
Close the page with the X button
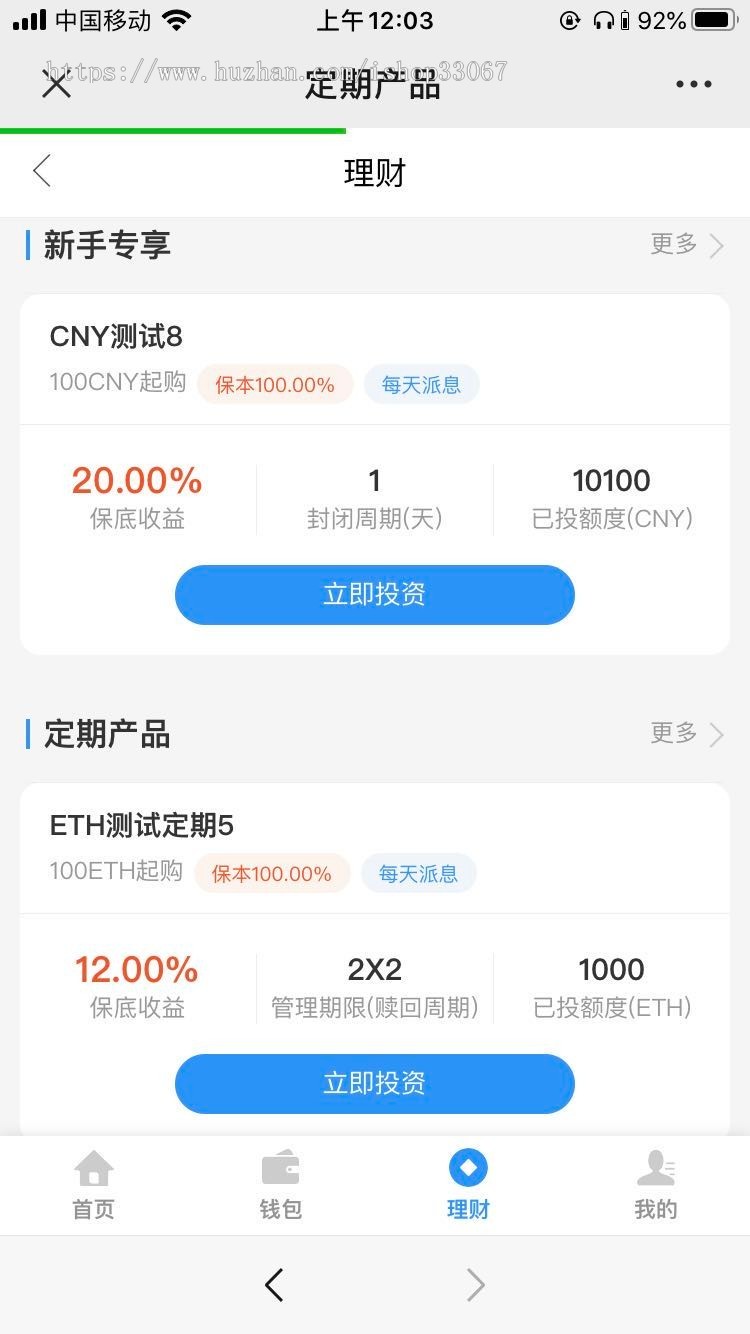click(56, 84)
